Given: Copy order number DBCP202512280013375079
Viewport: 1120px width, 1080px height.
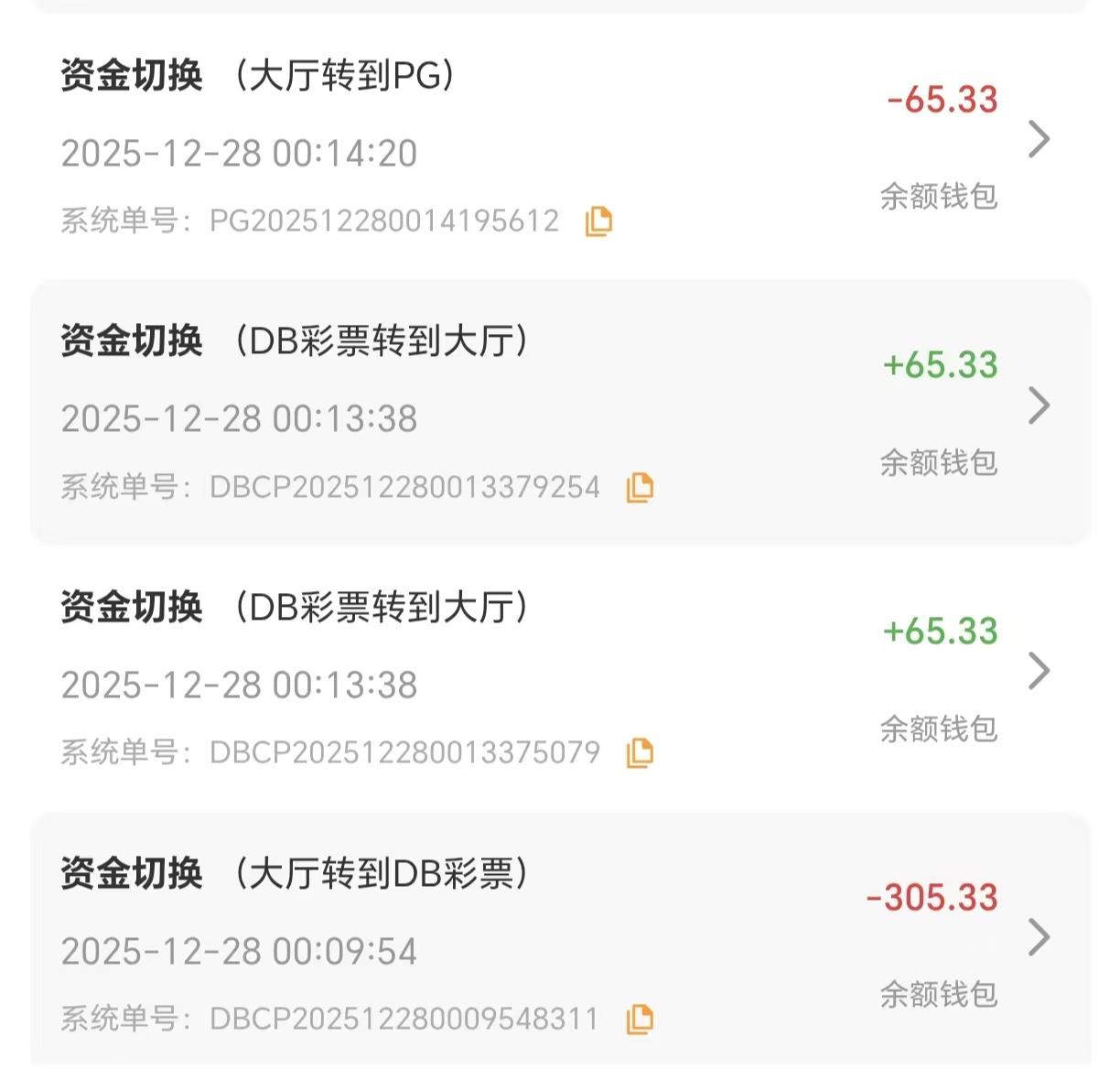Looking at the screenshot, I should (640, 753).
